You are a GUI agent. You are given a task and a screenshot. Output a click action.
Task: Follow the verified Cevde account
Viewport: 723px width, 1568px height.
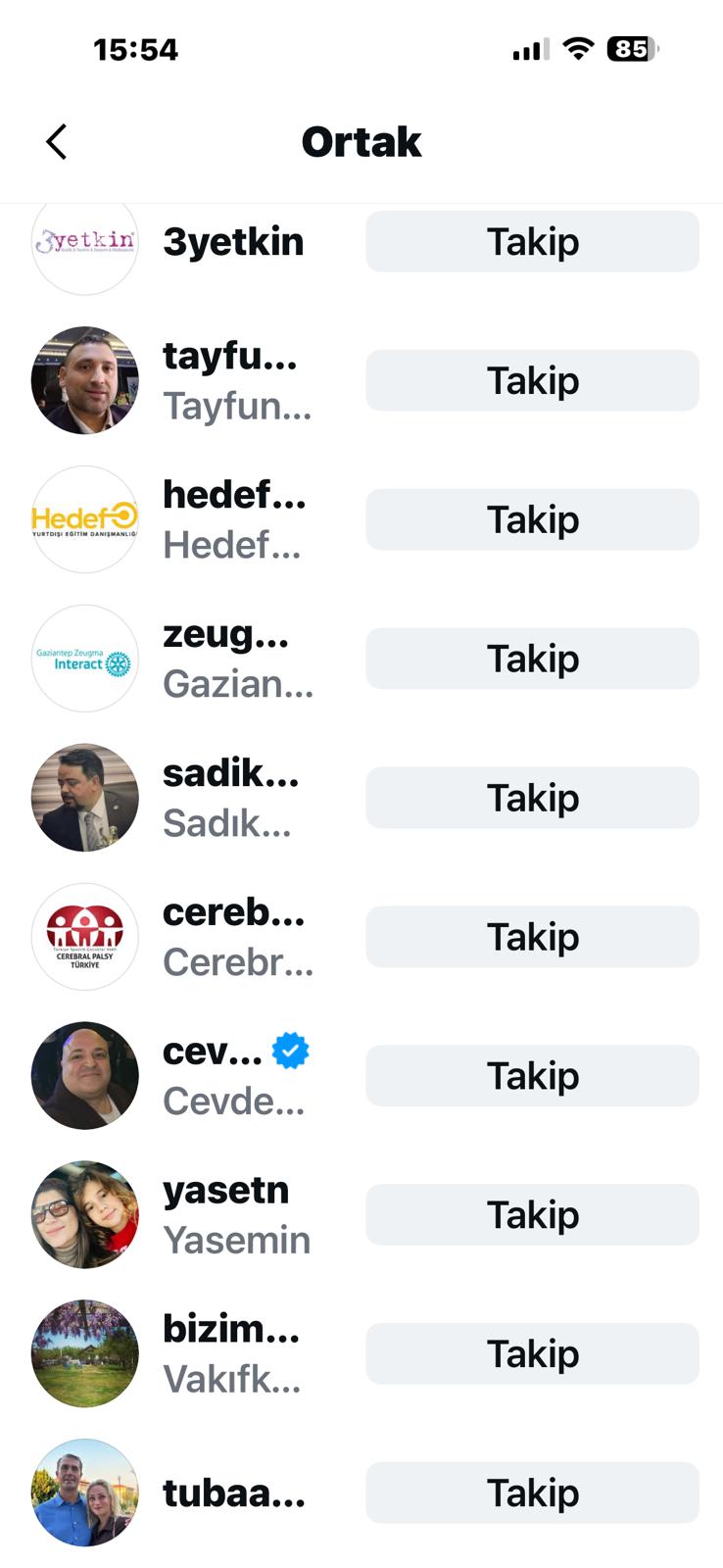pyautogui.click(x=532, y=1076)
